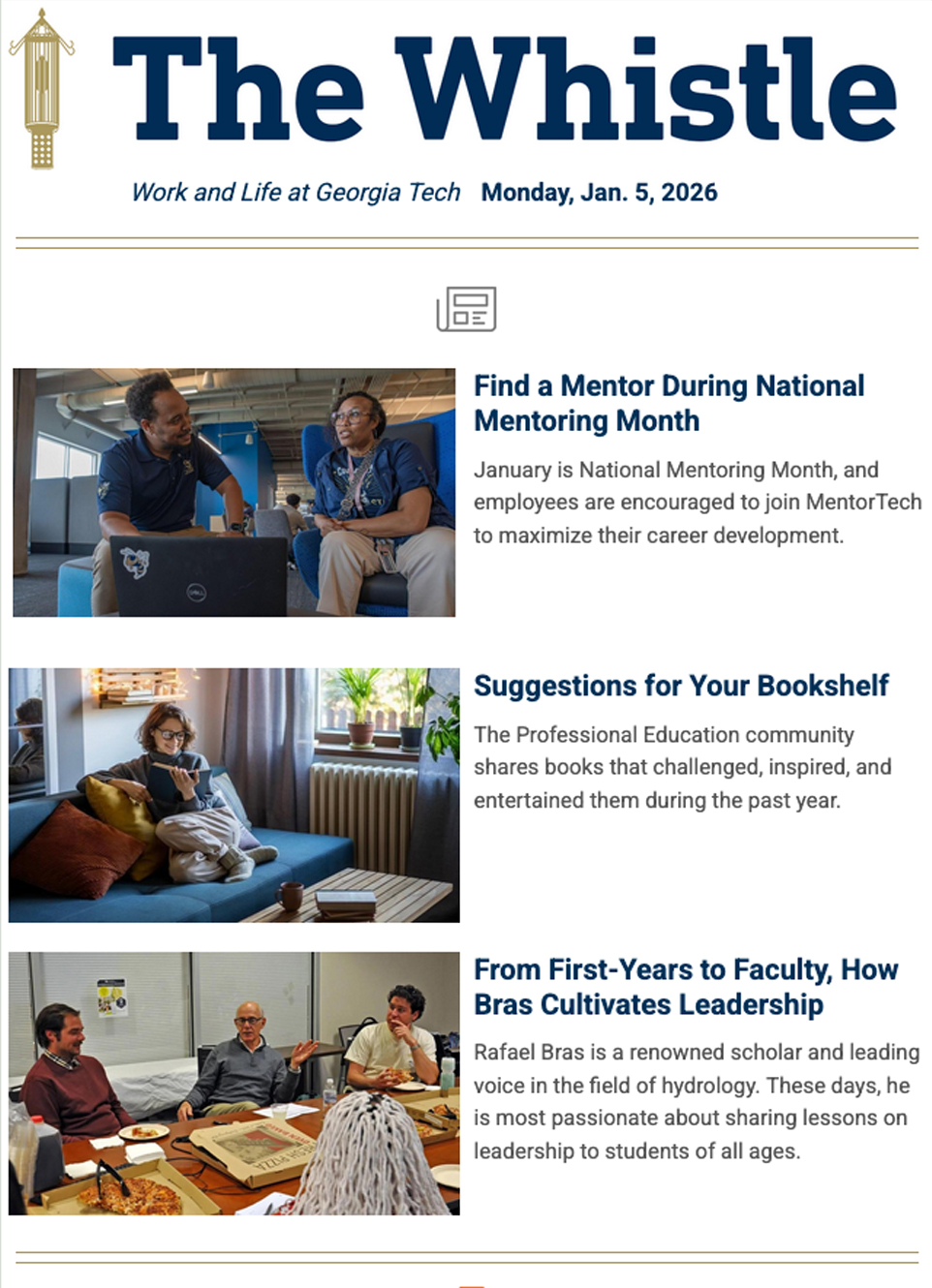This screenshot has width=932, height=1288.
Task: Open the "How Bras Cultivates Leadership" headline
Action: tap(686, 987)
